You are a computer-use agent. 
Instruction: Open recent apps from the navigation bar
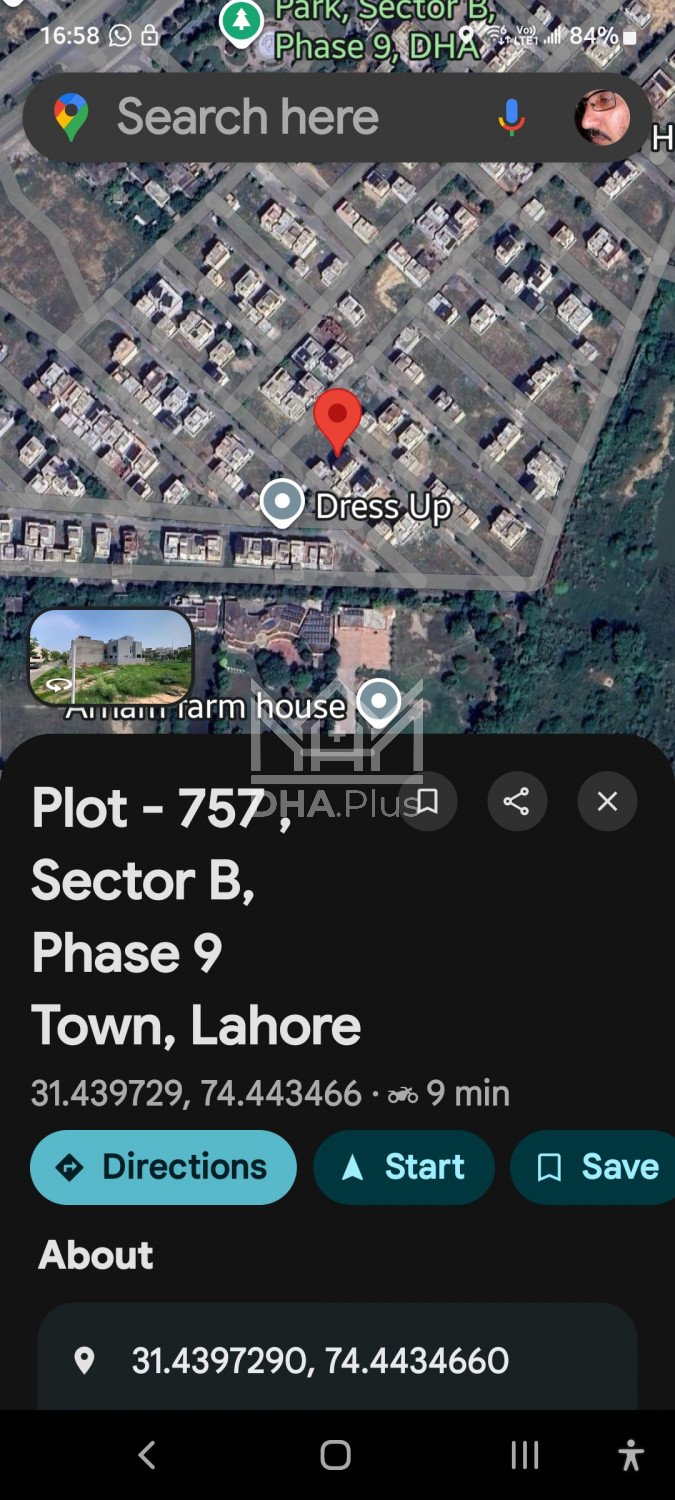[x=525, y=1455]
